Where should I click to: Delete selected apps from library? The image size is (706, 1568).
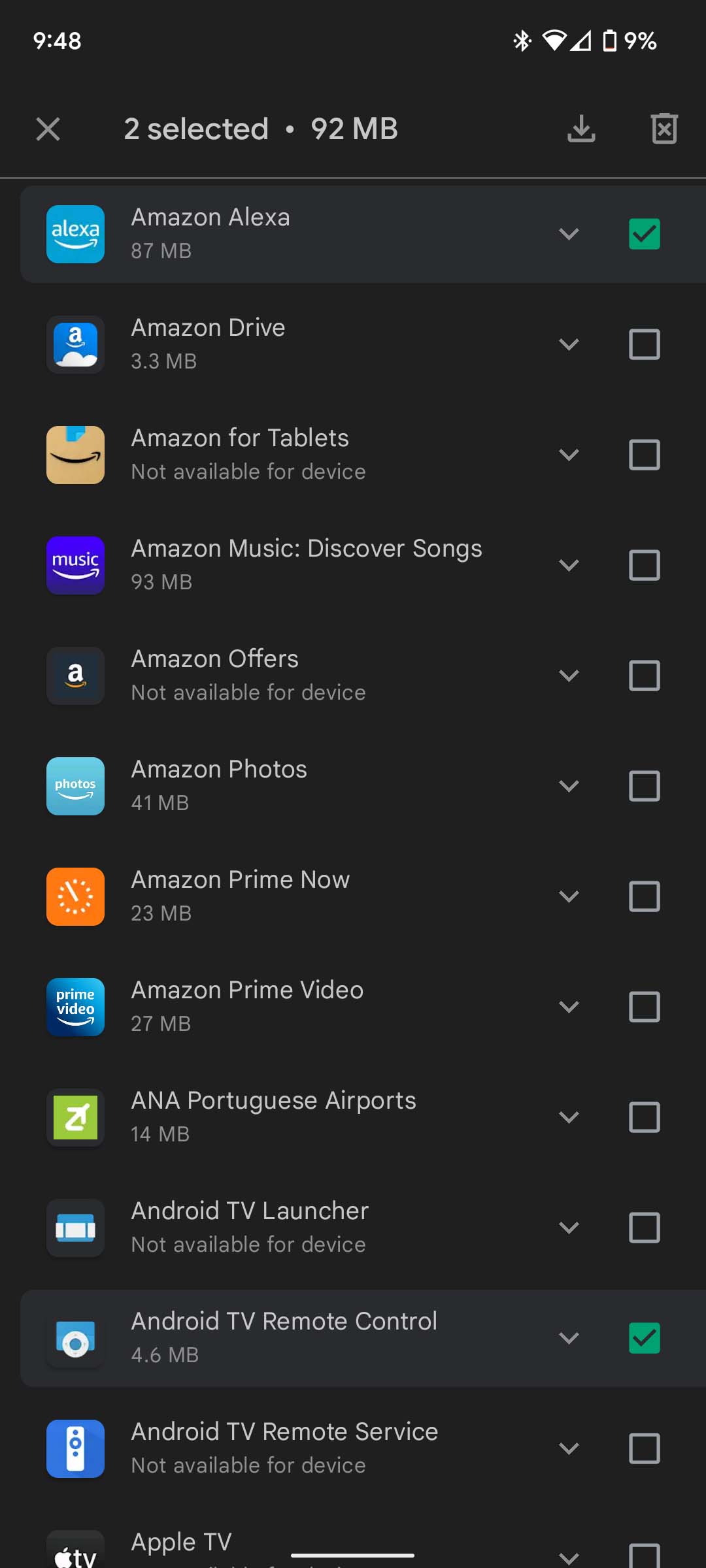click(x=664, y=129)
